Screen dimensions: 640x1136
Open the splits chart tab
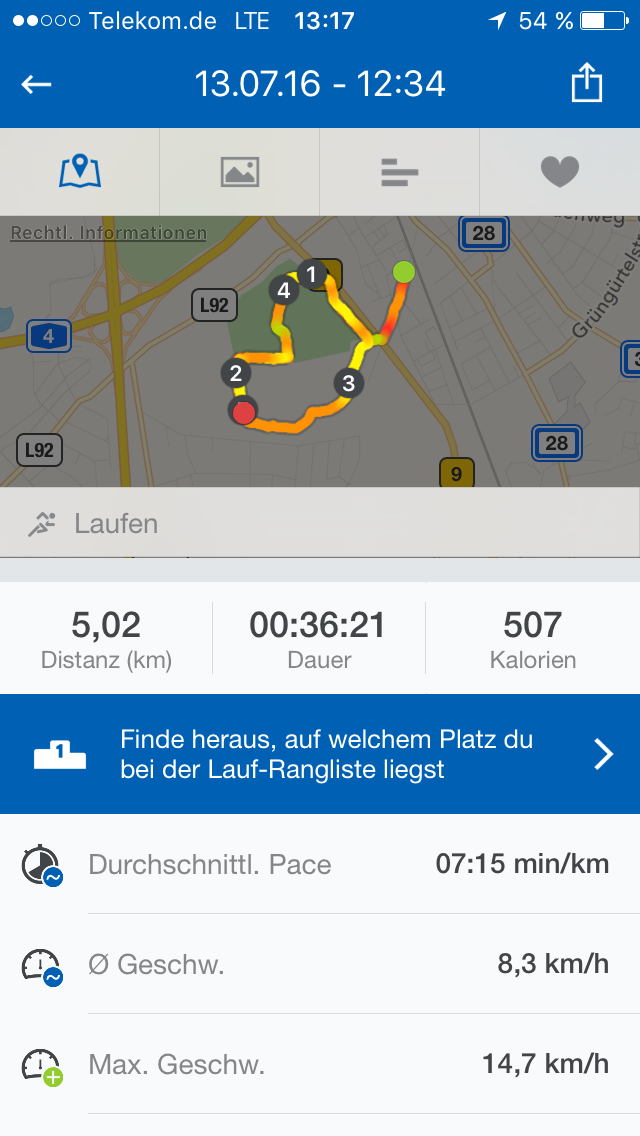tap(399, 172)
